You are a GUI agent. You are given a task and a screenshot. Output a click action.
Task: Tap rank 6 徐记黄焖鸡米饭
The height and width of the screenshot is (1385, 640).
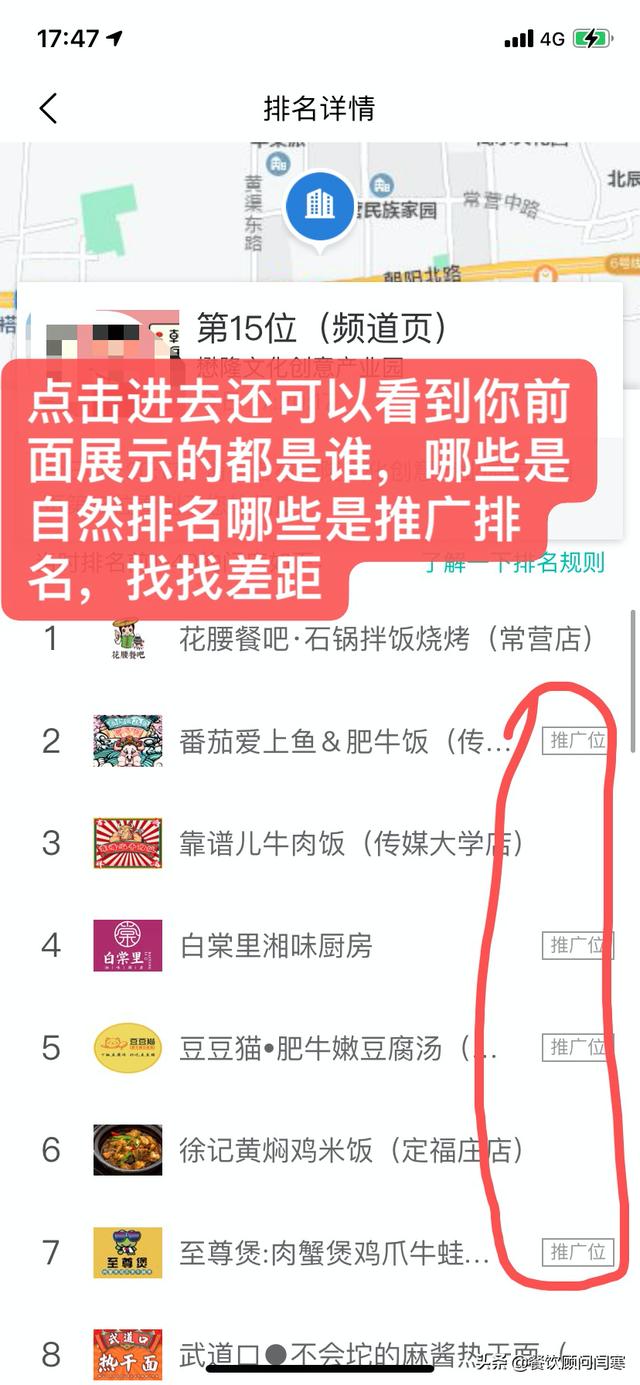[320, 1149]
